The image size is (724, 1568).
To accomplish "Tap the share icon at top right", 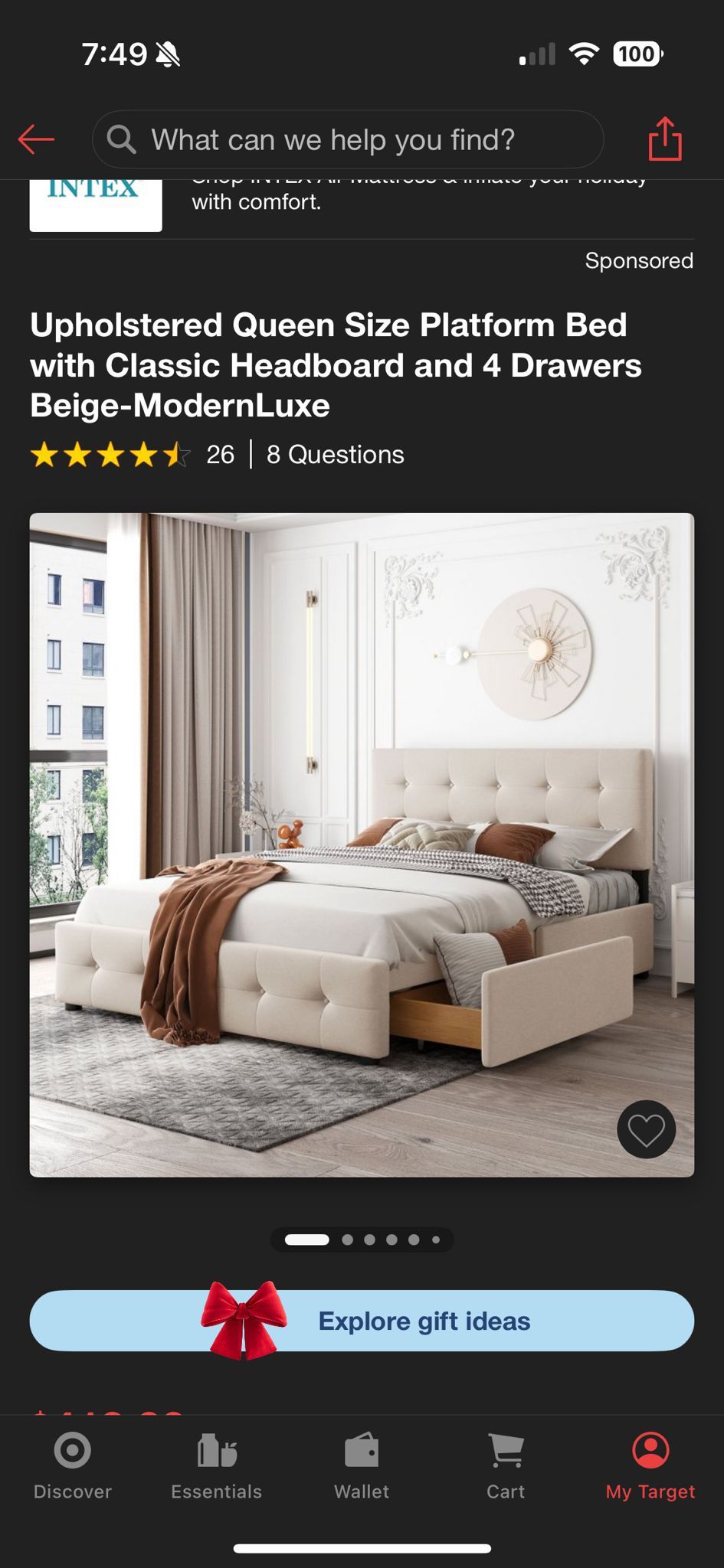I will (666, 139).
